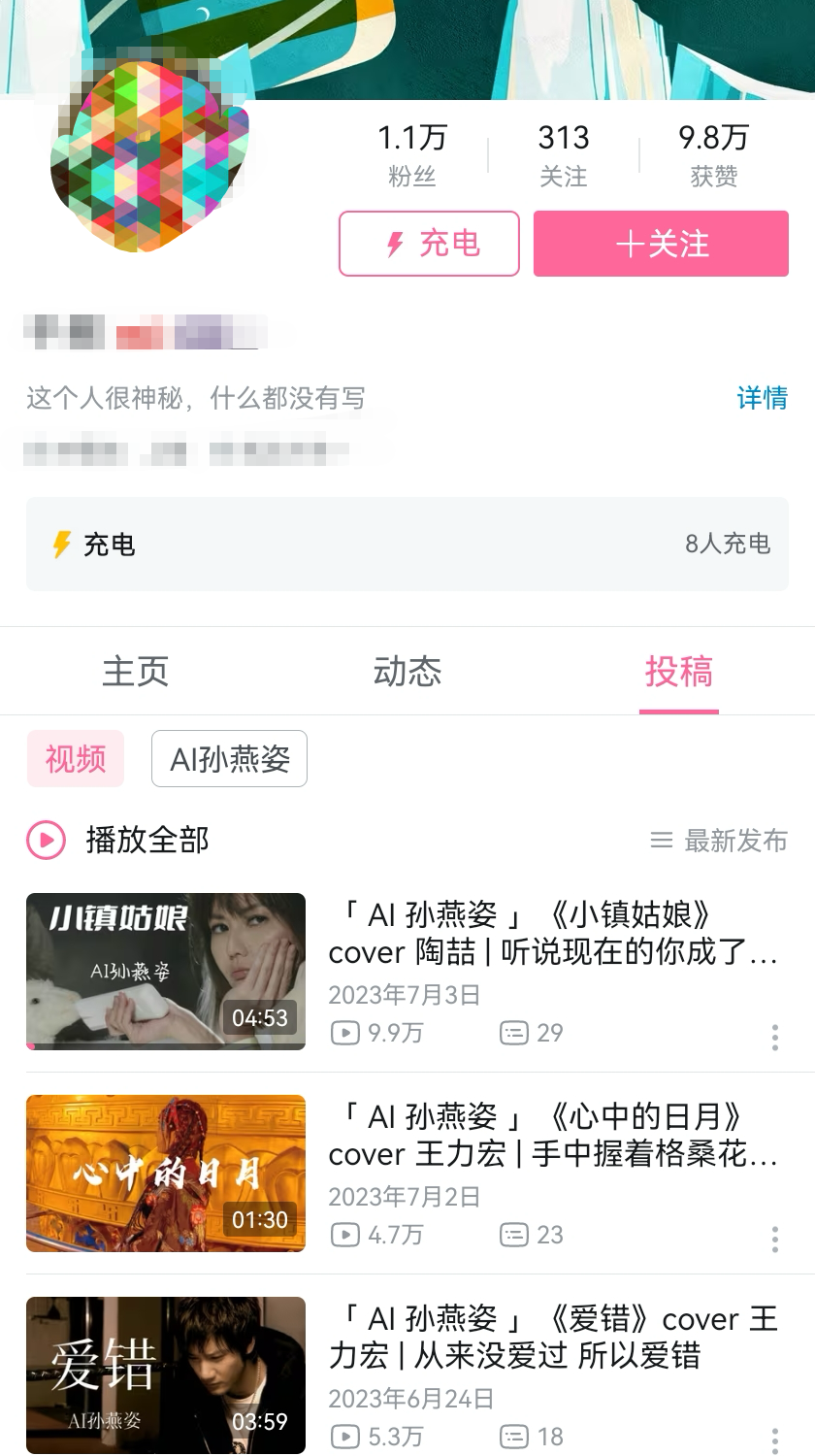Viewport: 815px width, 1456px height.
Task: Open the 详情 profile details link
Action: tap(762, 398)
